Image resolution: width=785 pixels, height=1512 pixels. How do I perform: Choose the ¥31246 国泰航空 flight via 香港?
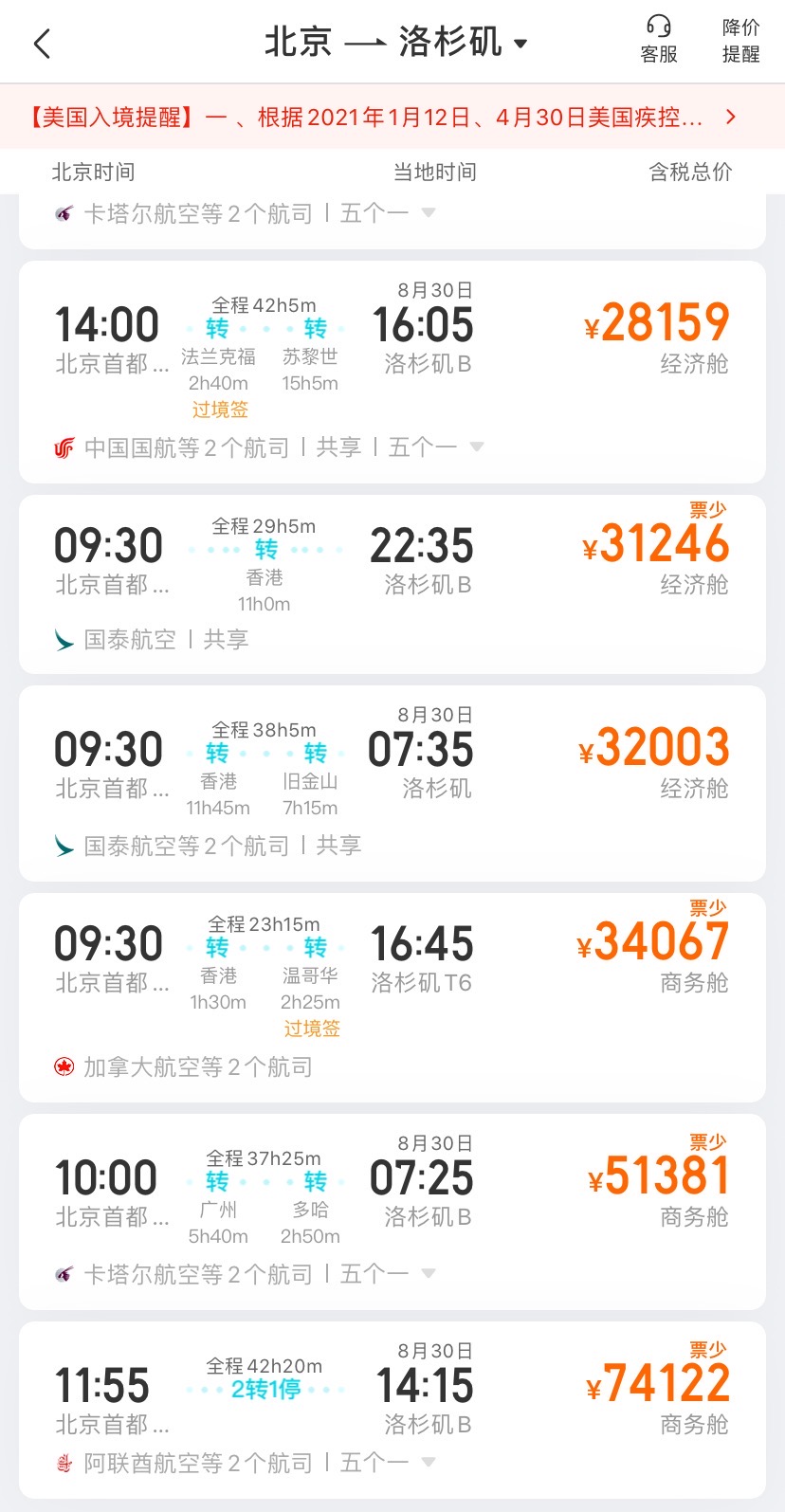point(392,564)
